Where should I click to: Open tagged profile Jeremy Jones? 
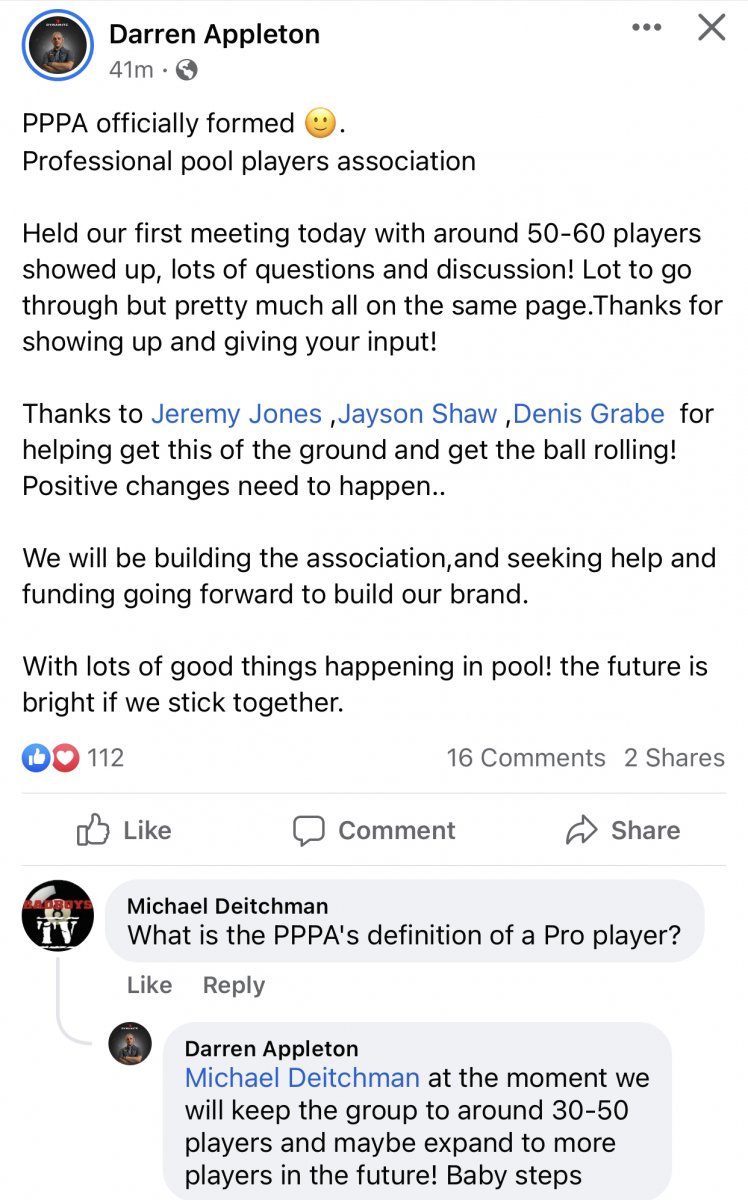236,413
